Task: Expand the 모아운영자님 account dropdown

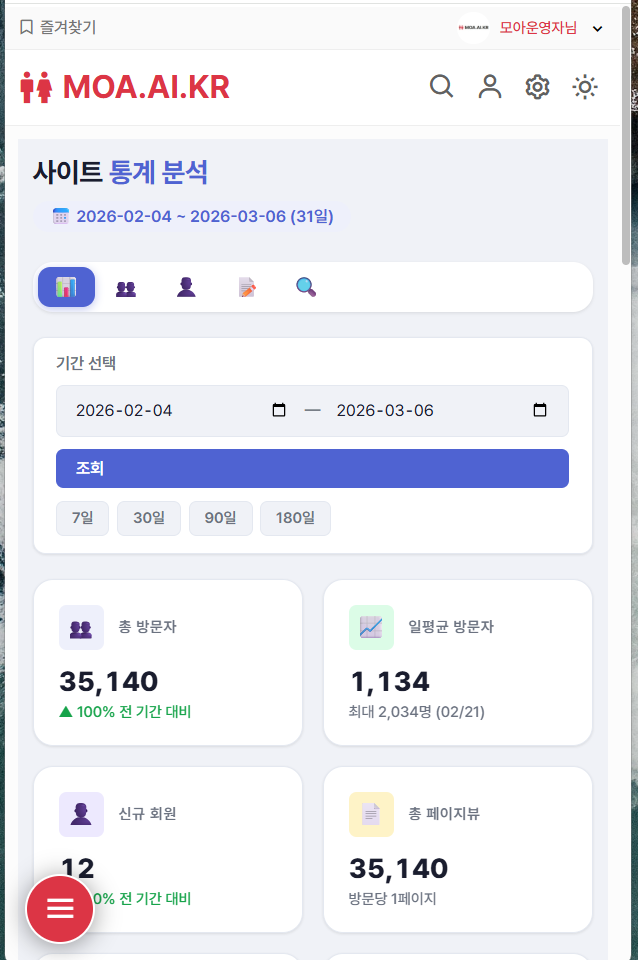Action: (597, 28)
